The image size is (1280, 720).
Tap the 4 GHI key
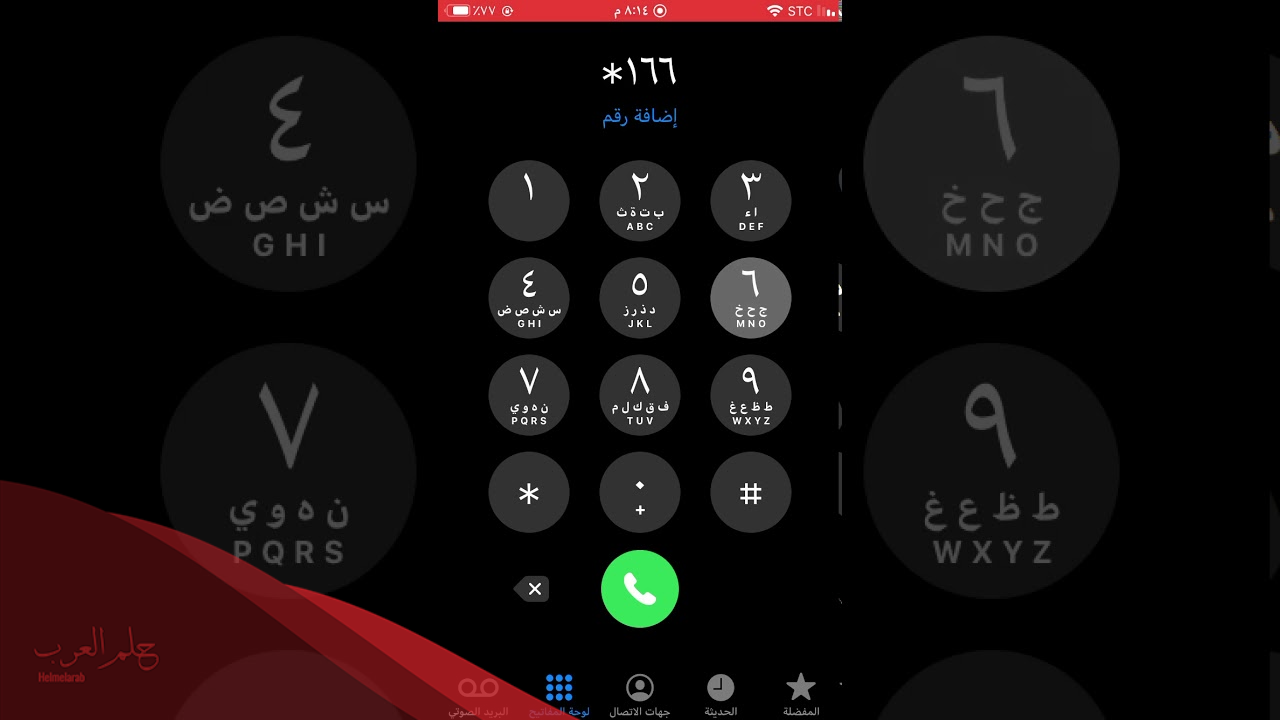[529, 298]
